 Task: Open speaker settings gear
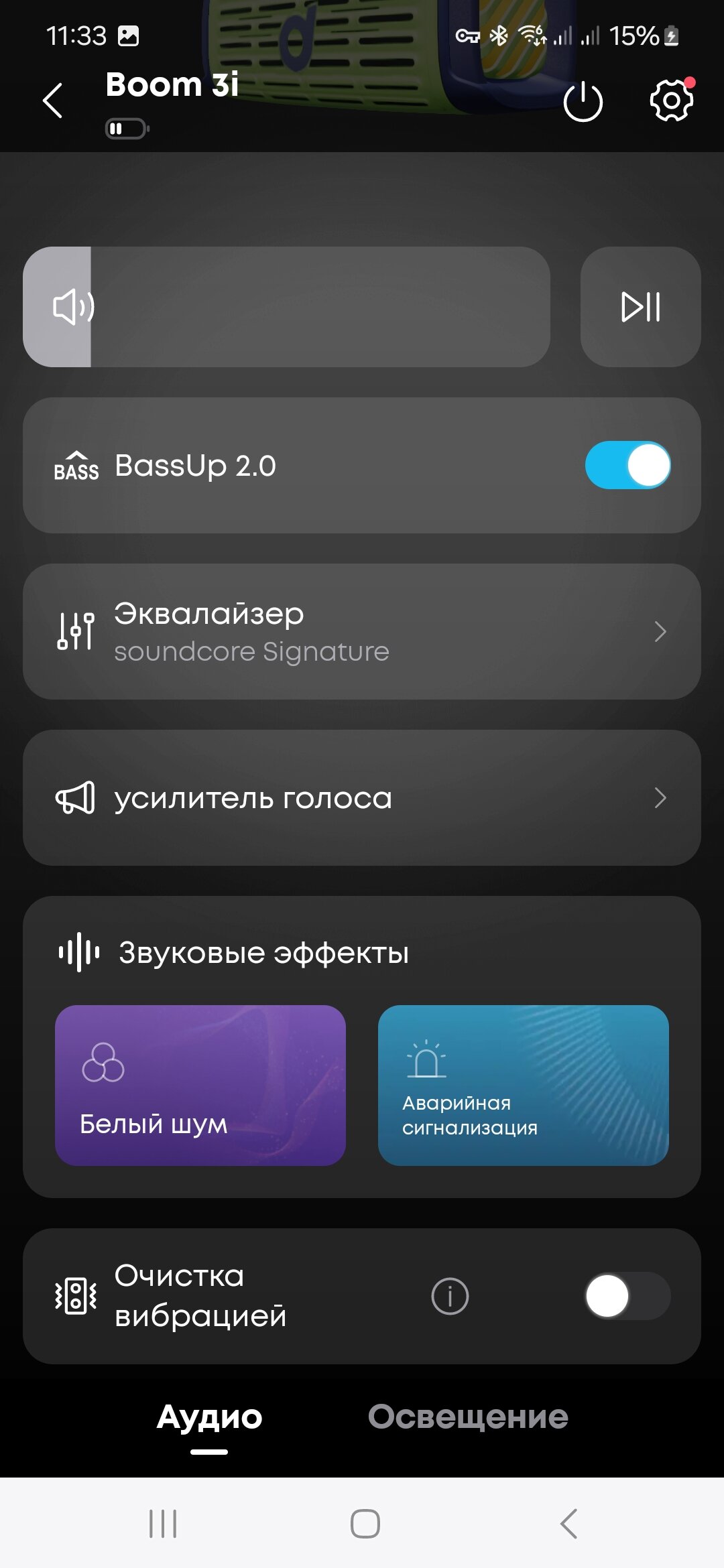(671, 101)
